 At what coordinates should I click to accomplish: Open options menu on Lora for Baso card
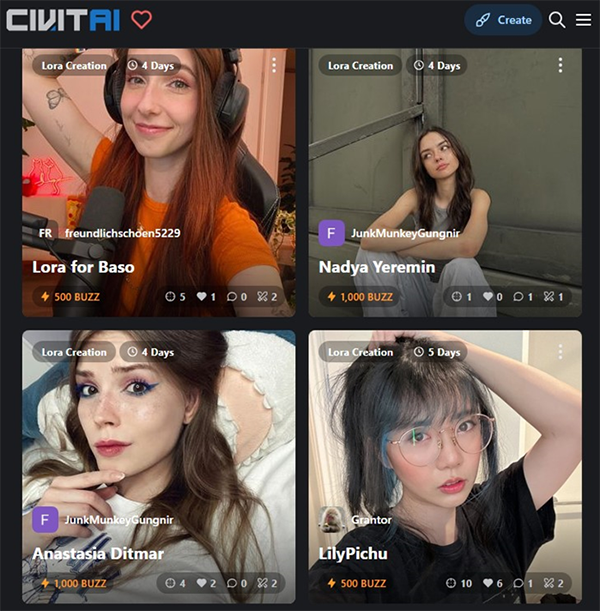point(274,65)
